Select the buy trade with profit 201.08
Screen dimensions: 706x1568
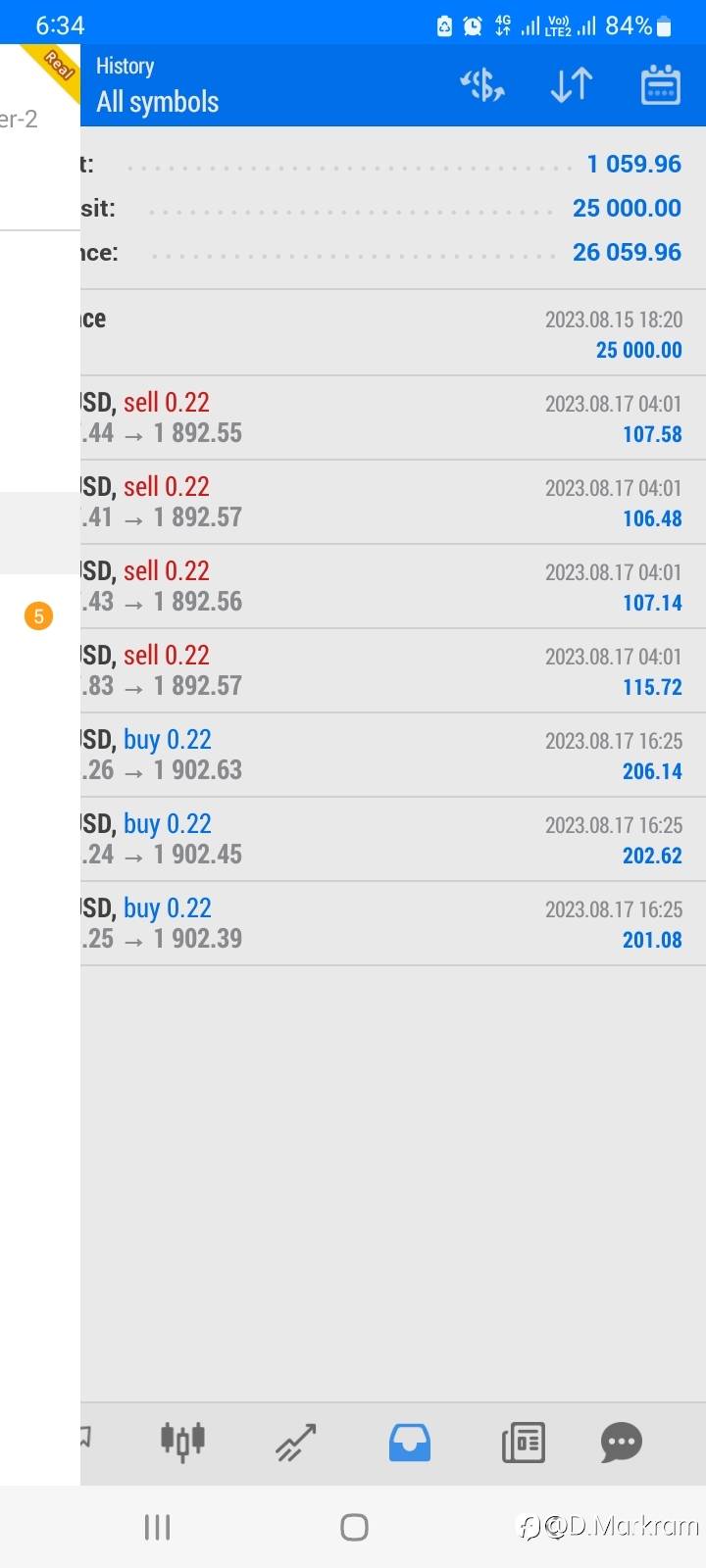[393, 924]
